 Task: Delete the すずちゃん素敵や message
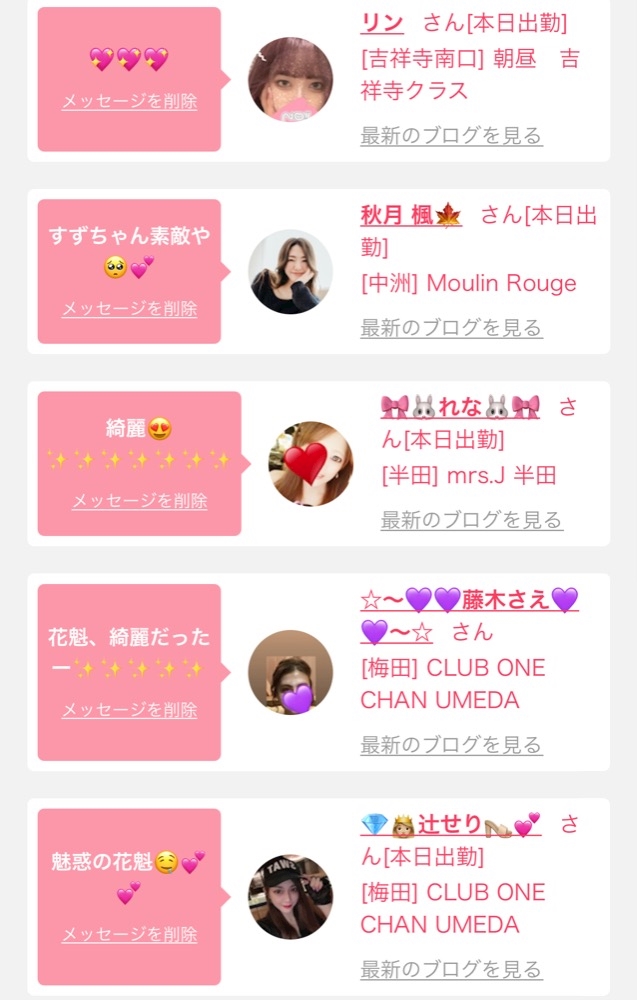(129, 309)
